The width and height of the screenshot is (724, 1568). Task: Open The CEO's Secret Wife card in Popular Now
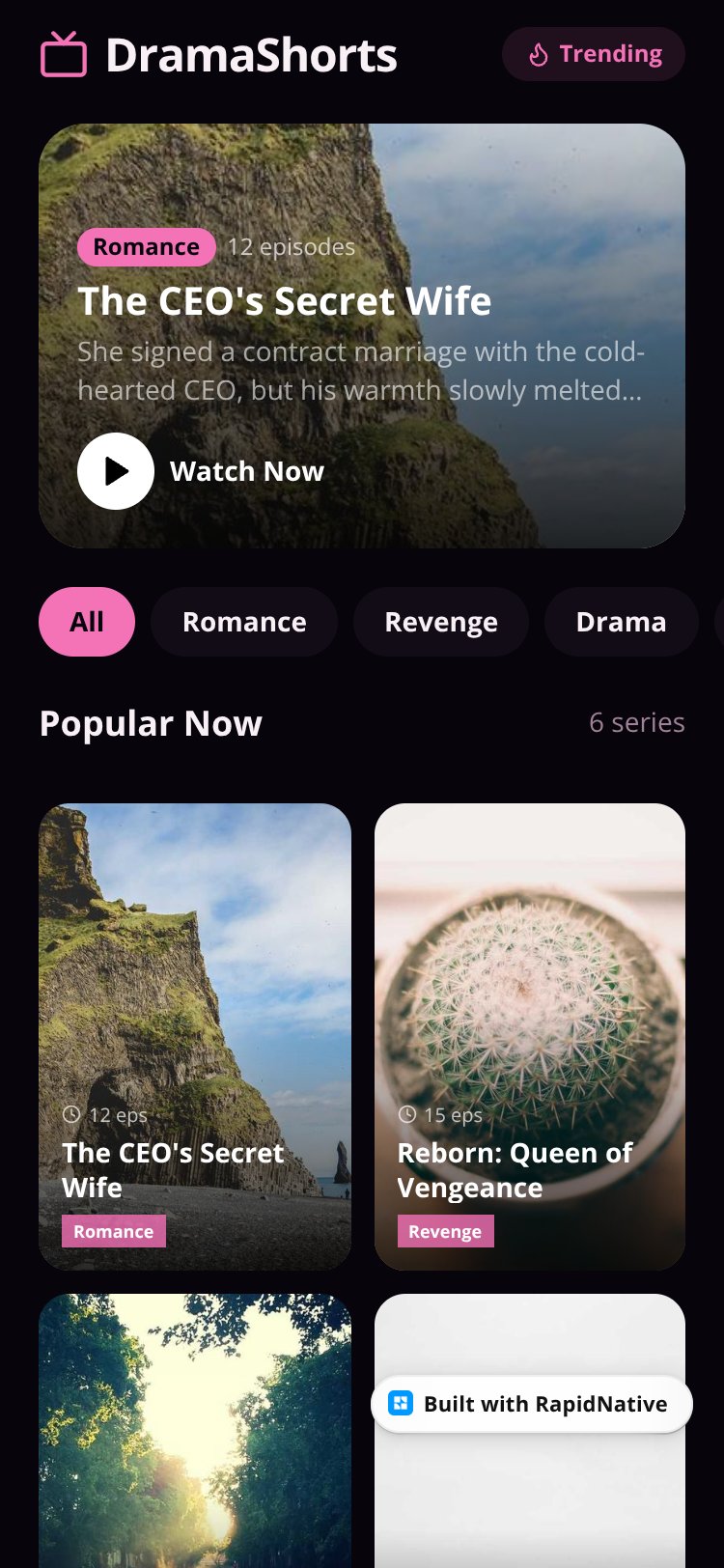(x=195, y=1037)
